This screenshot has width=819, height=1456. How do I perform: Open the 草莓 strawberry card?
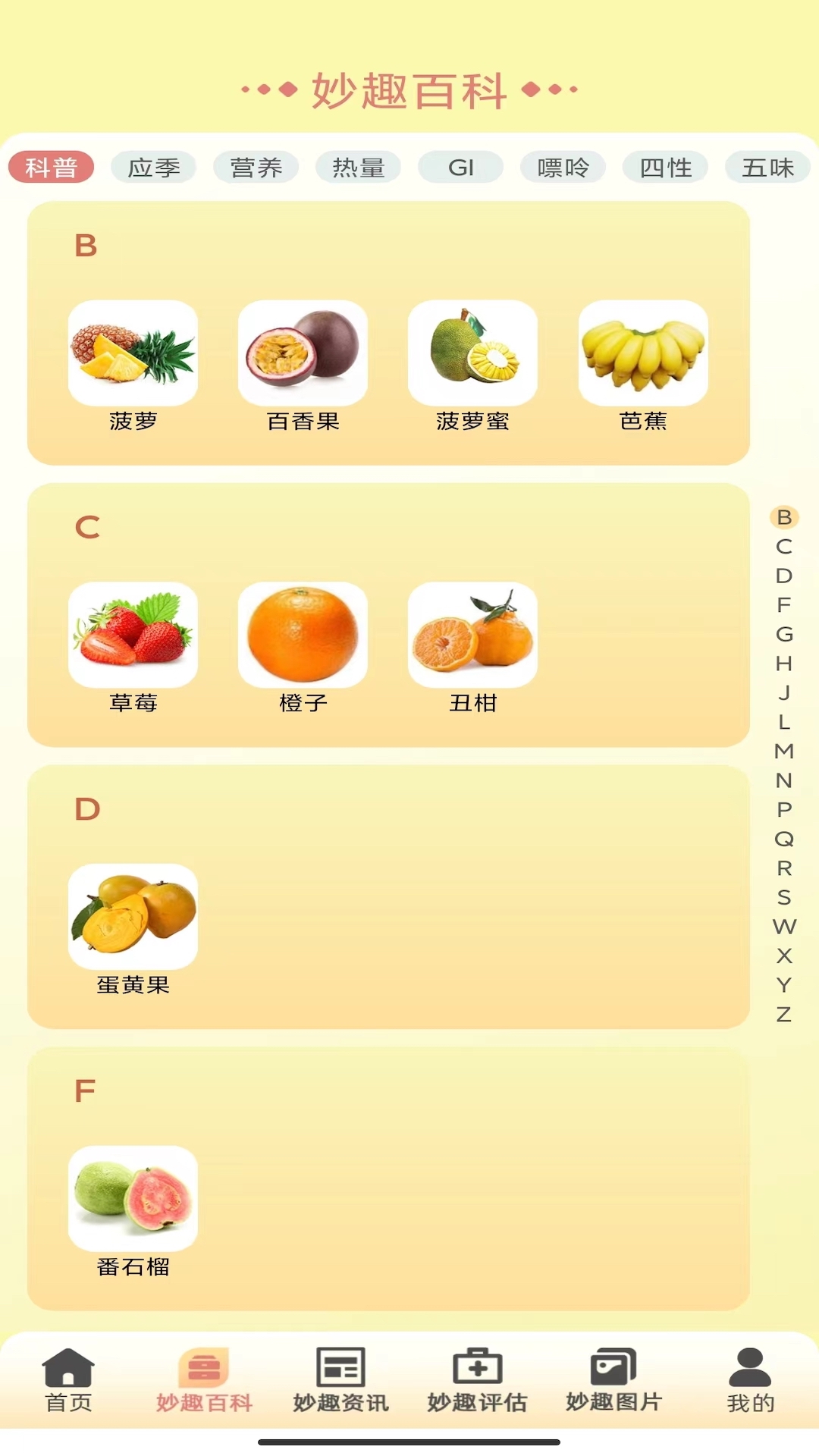point(133,649)
